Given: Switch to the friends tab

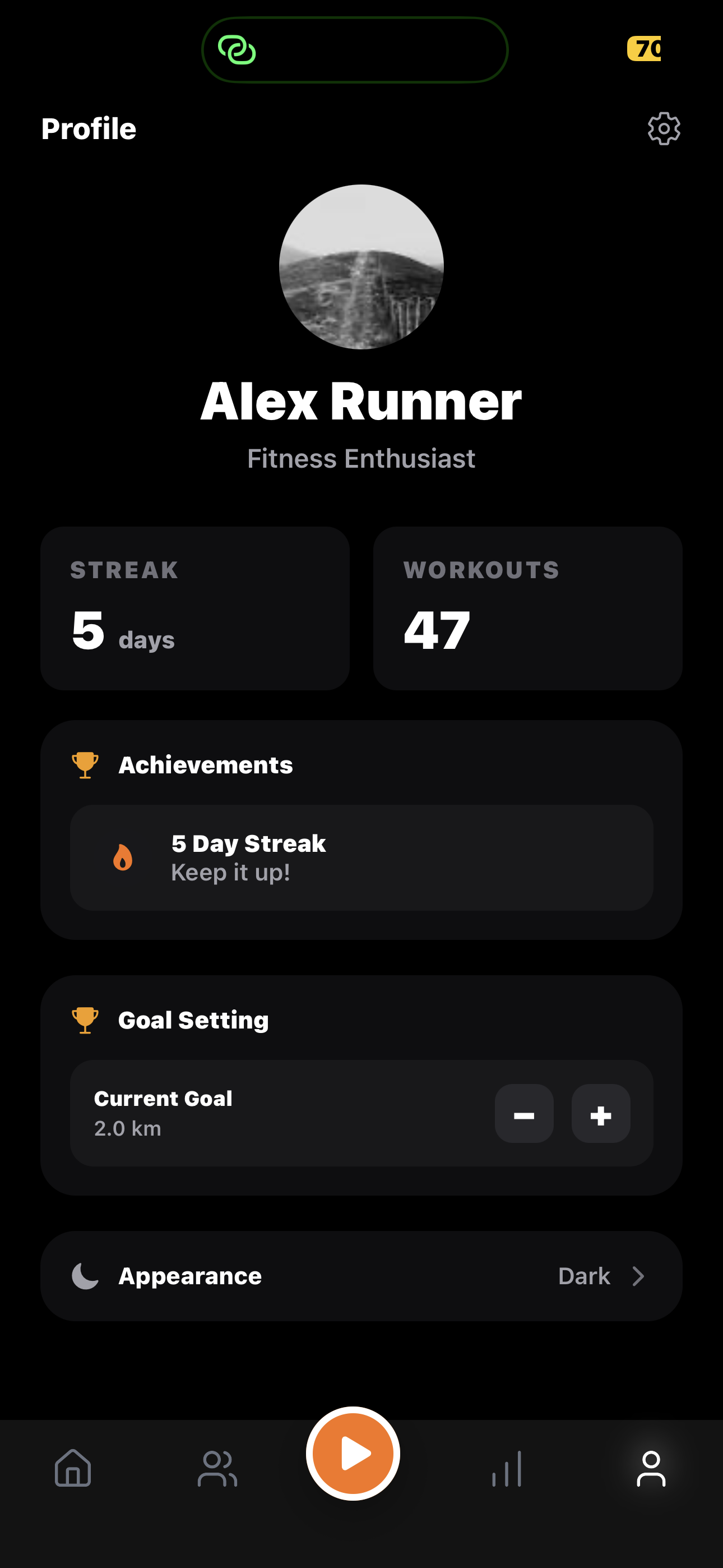Looking at the screenshot, I should 217,1468.
